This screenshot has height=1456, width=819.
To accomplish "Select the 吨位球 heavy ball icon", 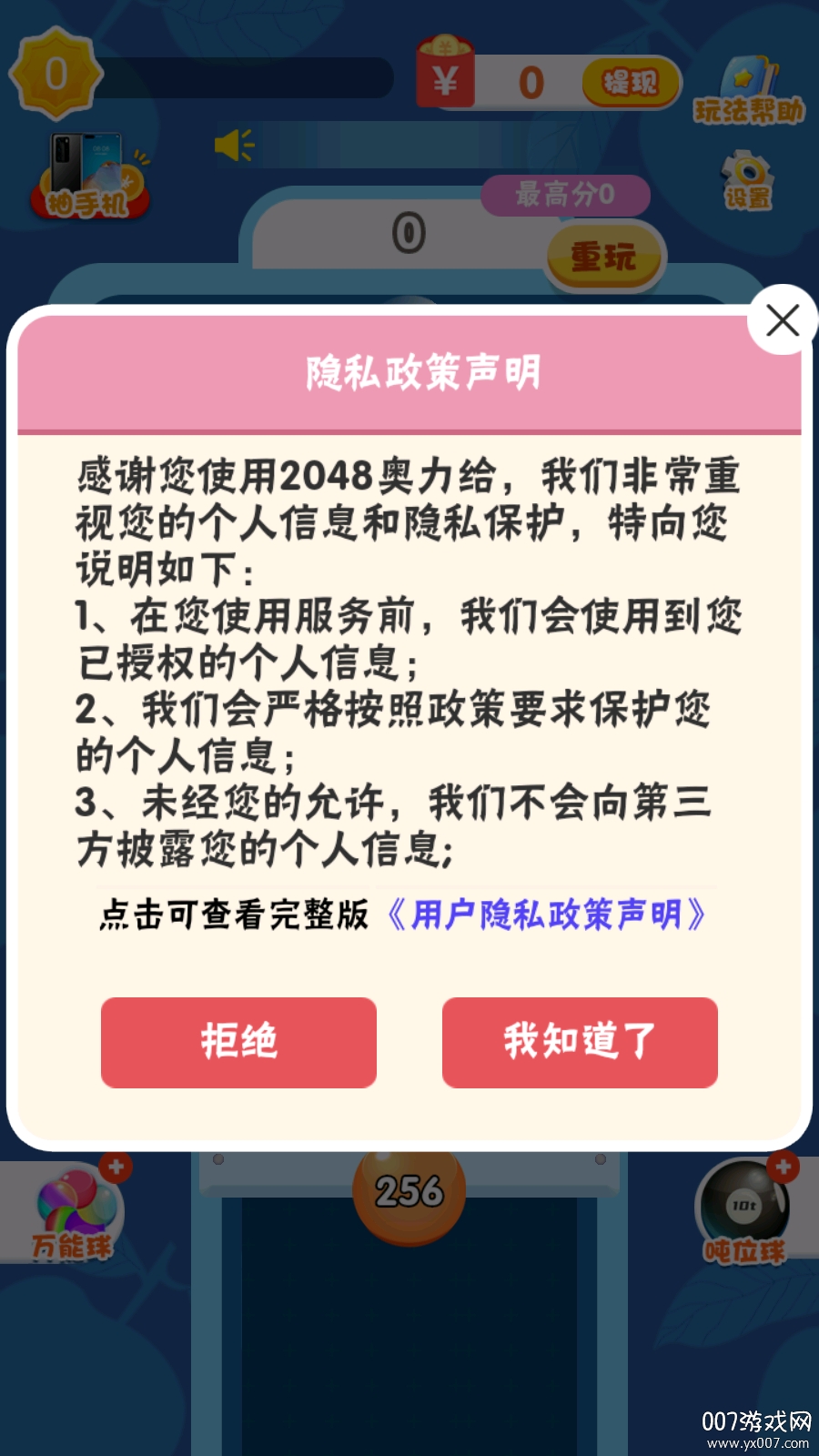I will tap(744, 1210).
